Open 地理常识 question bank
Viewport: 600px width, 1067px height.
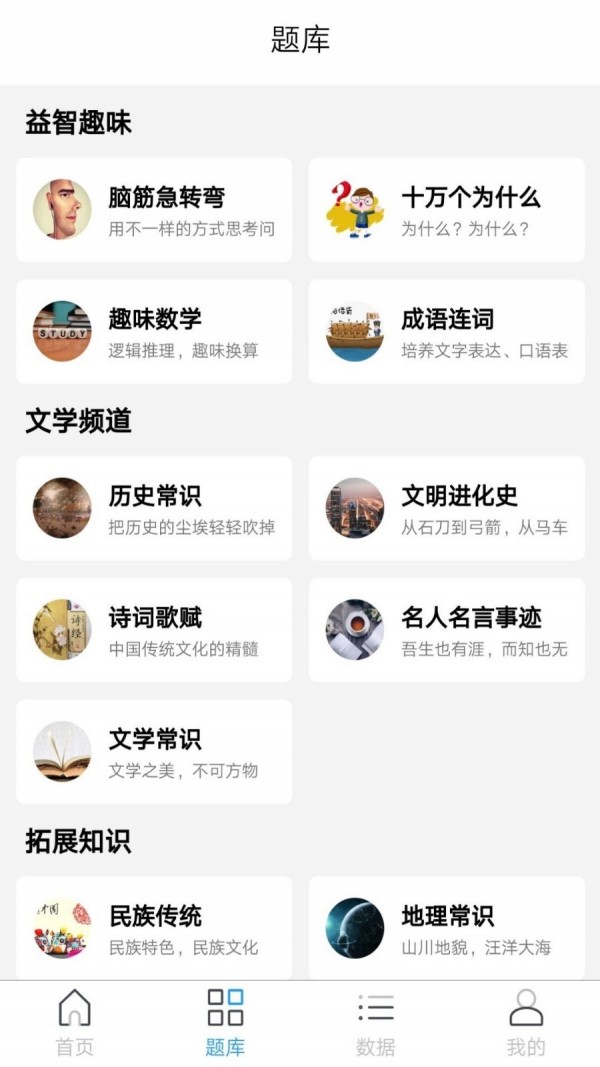click(x=446, y=928)
